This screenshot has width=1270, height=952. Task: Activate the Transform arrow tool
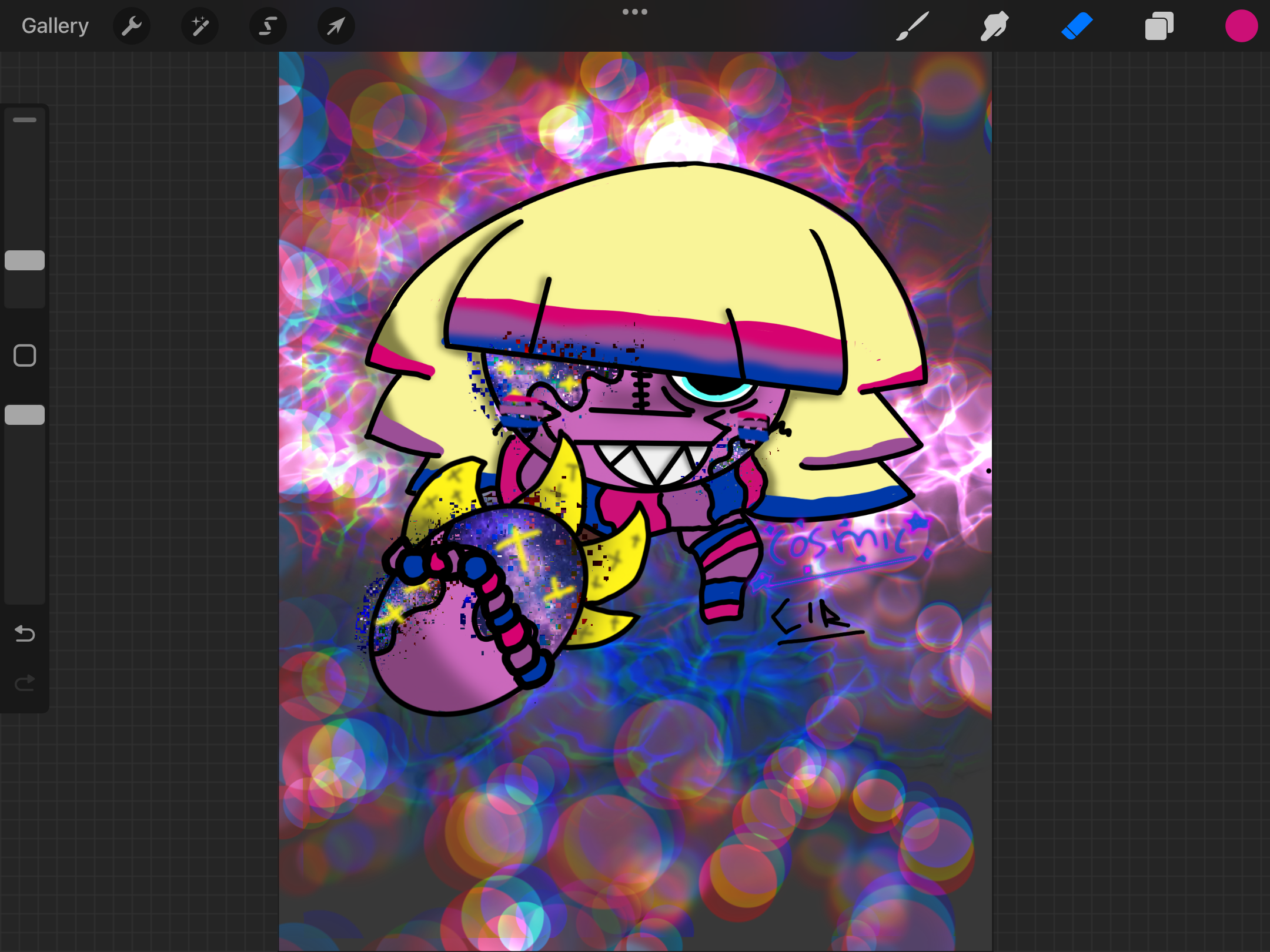coord(336,26)
